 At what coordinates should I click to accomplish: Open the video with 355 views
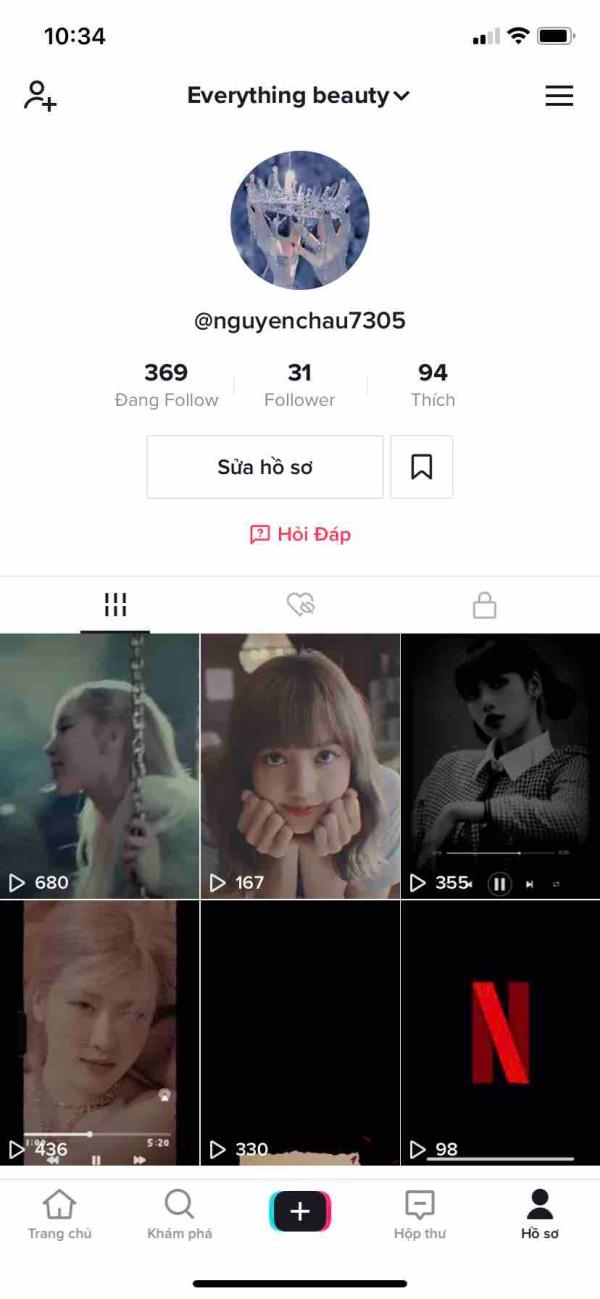click(500, 765)
